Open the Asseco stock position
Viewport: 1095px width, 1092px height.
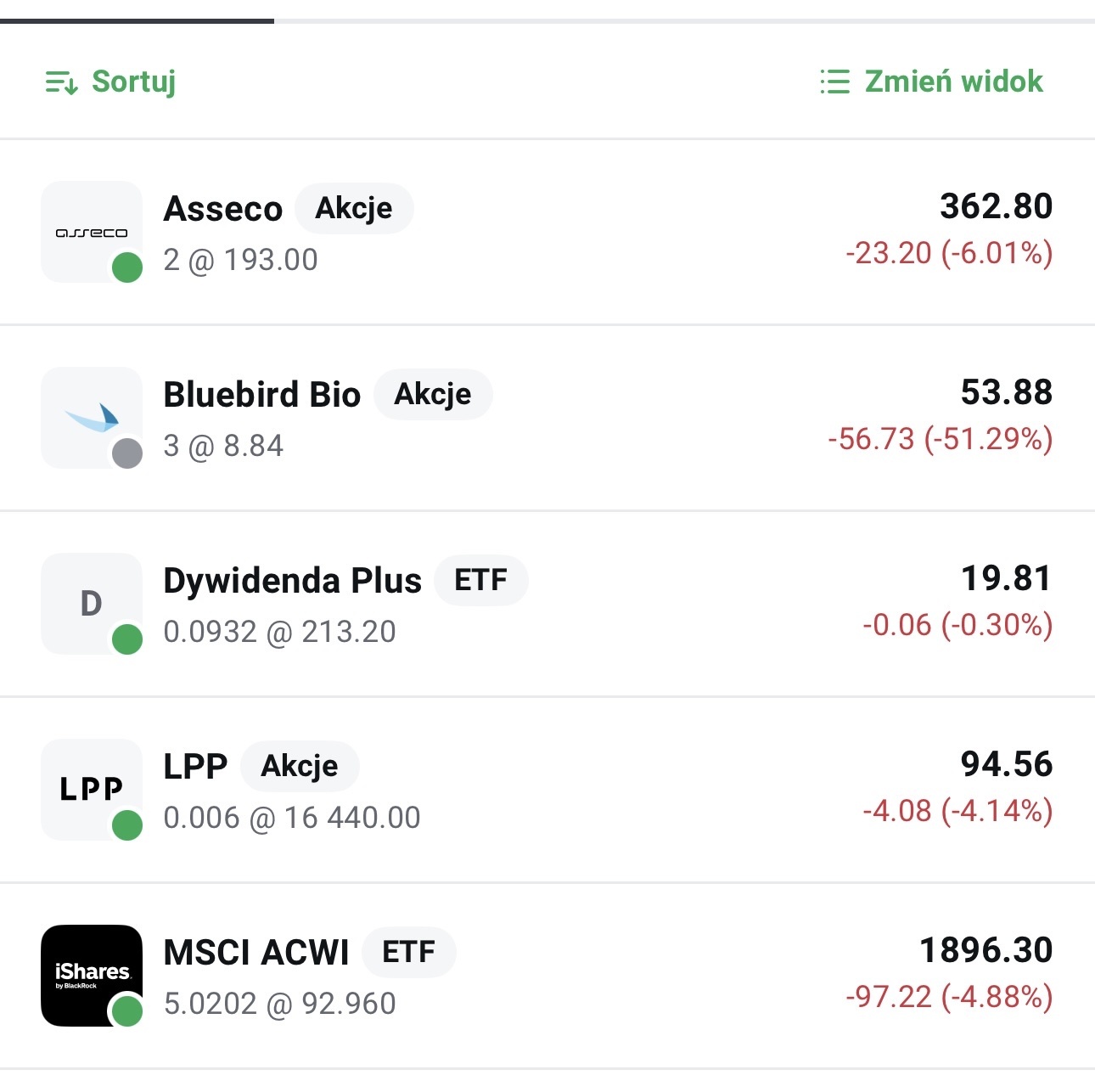coord(547,232)
